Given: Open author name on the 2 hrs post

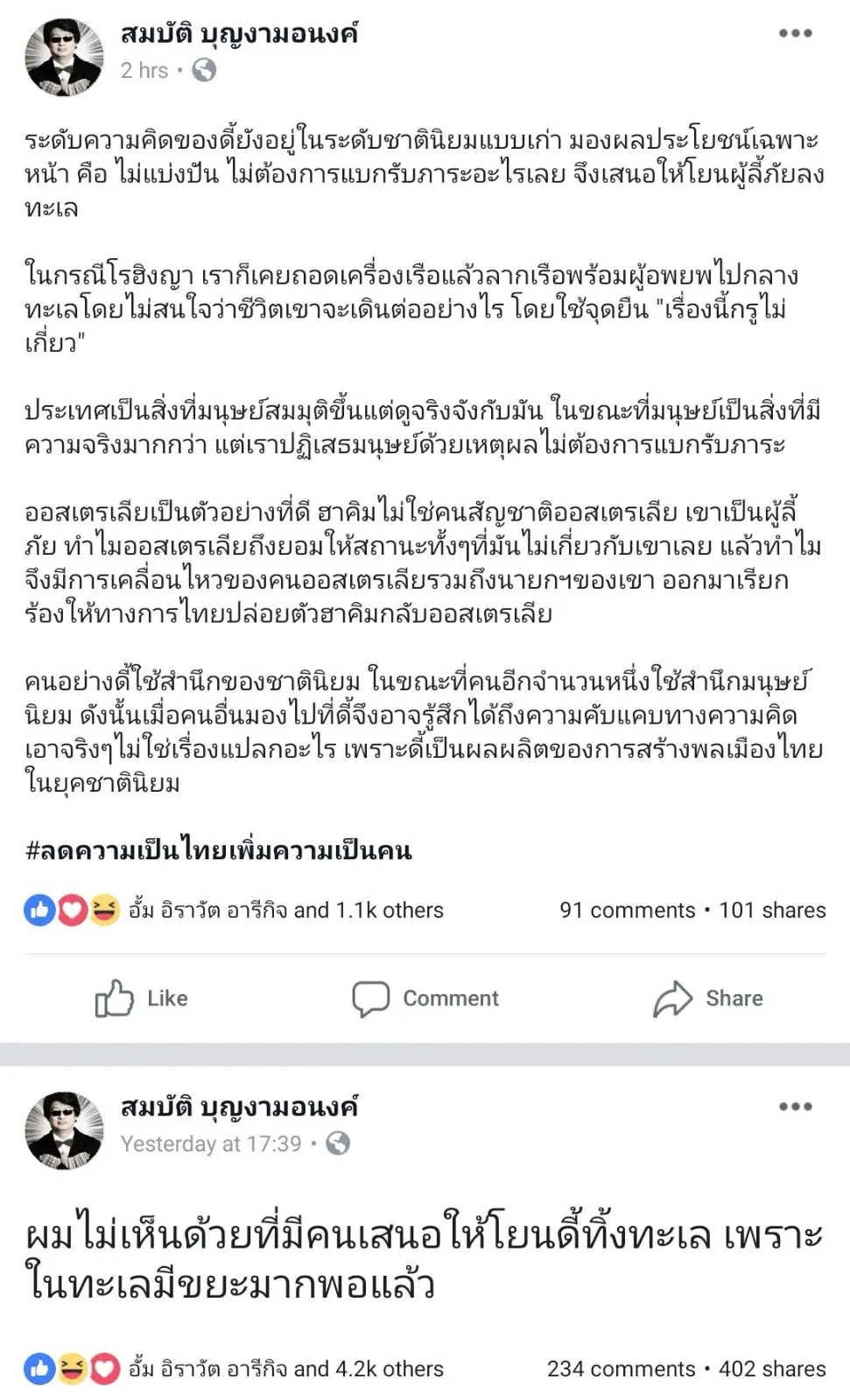Looking at the screenshot, I should (239, 33).
